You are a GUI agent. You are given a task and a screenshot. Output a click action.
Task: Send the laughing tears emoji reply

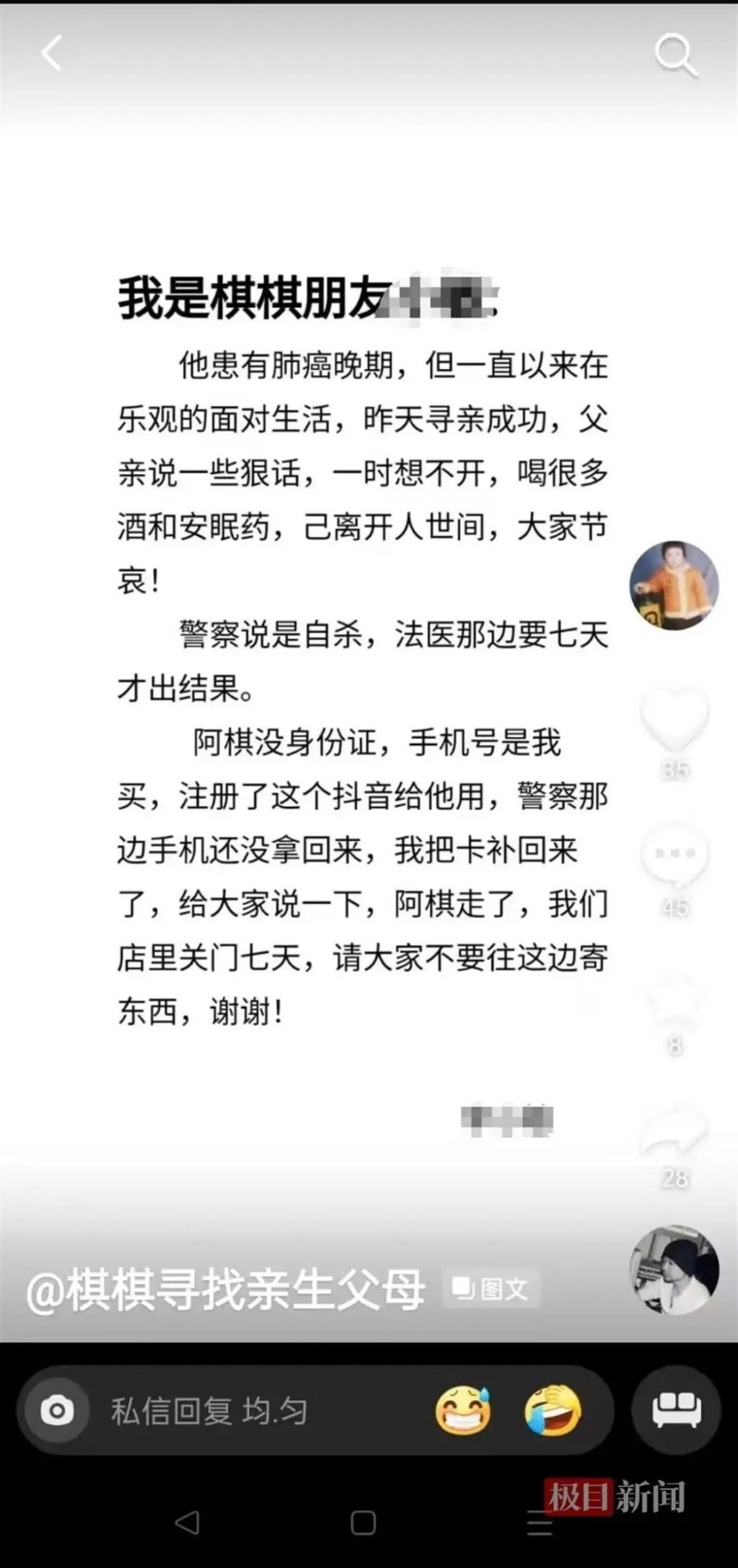[x=552, y=1410]
